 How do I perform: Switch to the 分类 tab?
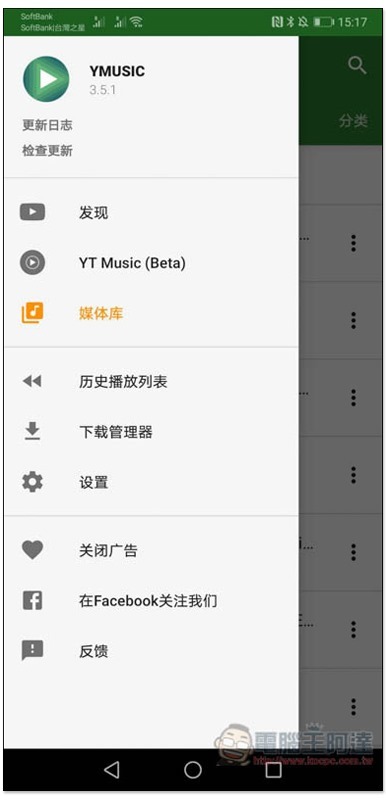coord(353,121)
